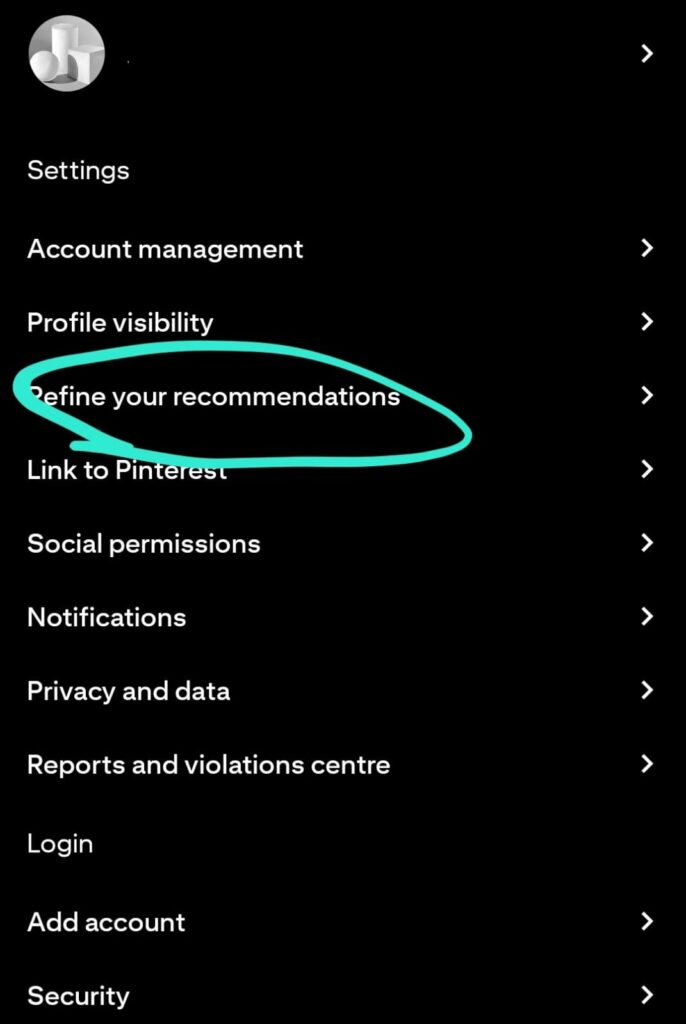Viewport: 686px width, 1024px height.
Task: Go to Profile visibility
Action: click(120, 323)
